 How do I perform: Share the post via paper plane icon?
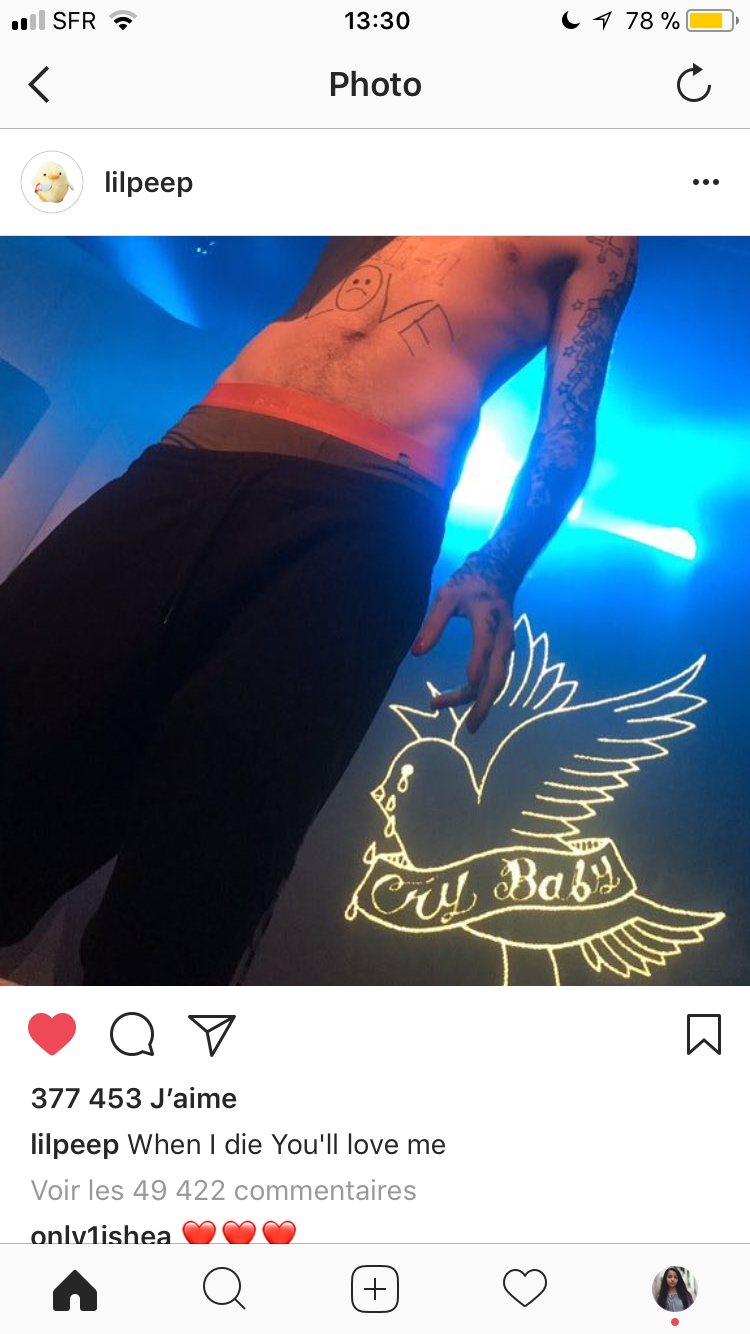212,1035
